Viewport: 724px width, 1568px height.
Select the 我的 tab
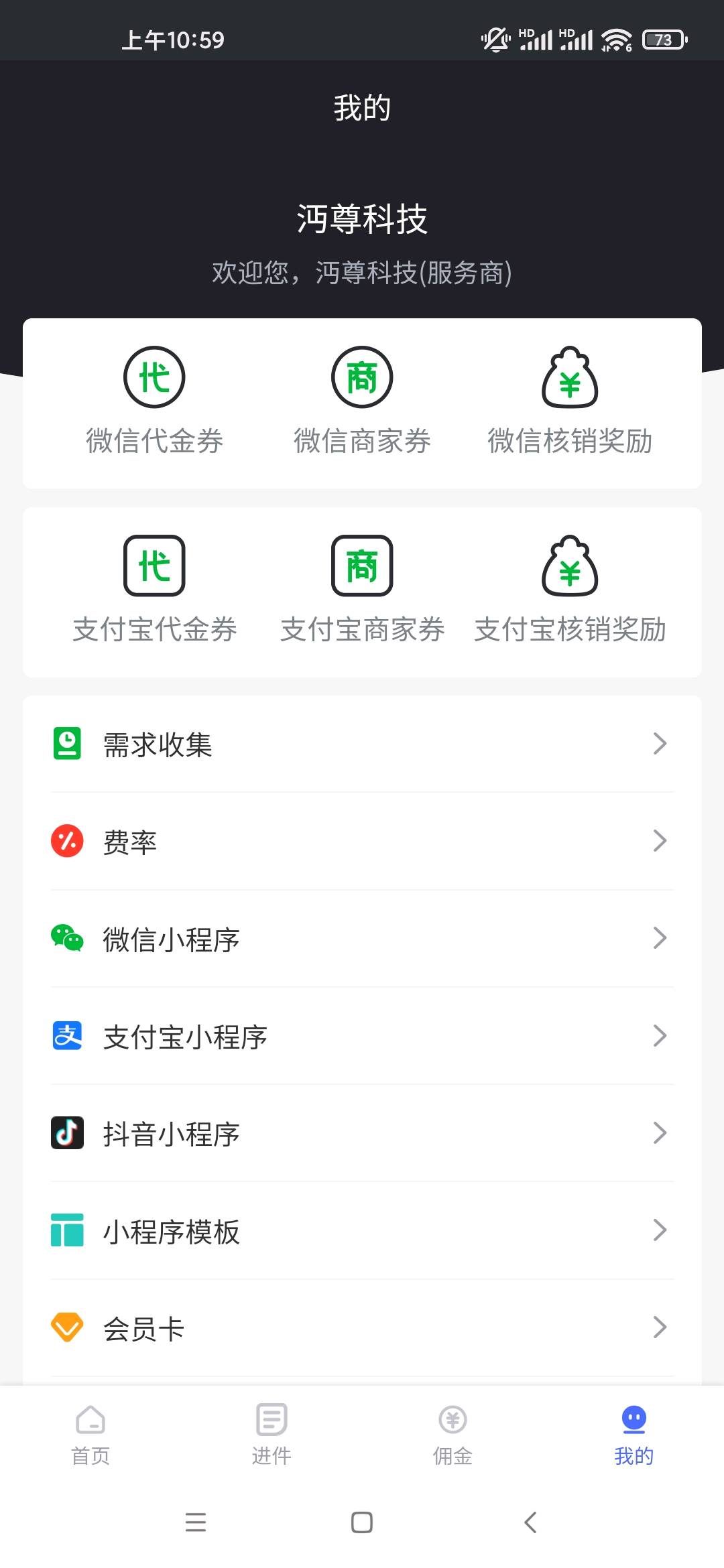pos(633,1435)
